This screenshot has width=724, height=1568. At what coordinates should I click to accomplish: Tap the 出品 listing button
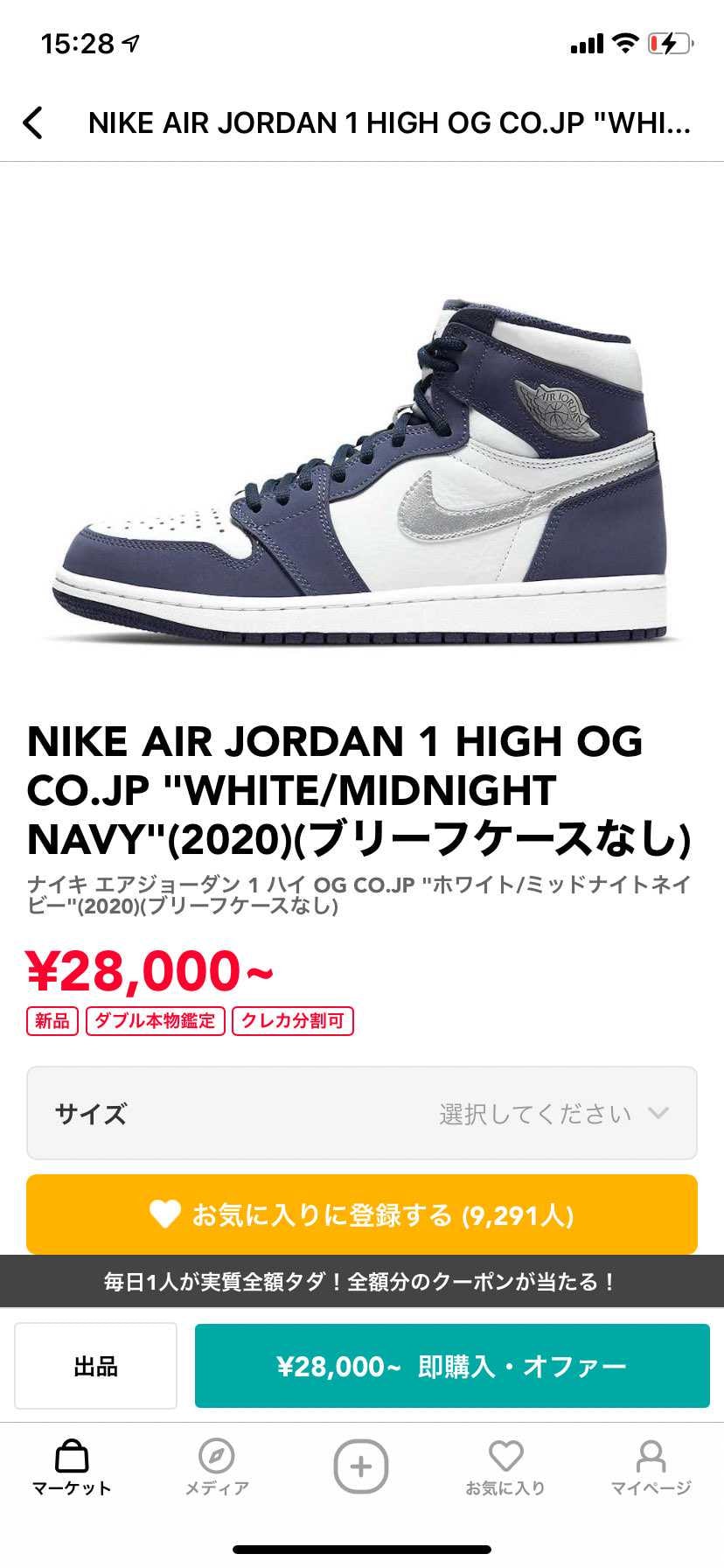tap(95, 1366)
